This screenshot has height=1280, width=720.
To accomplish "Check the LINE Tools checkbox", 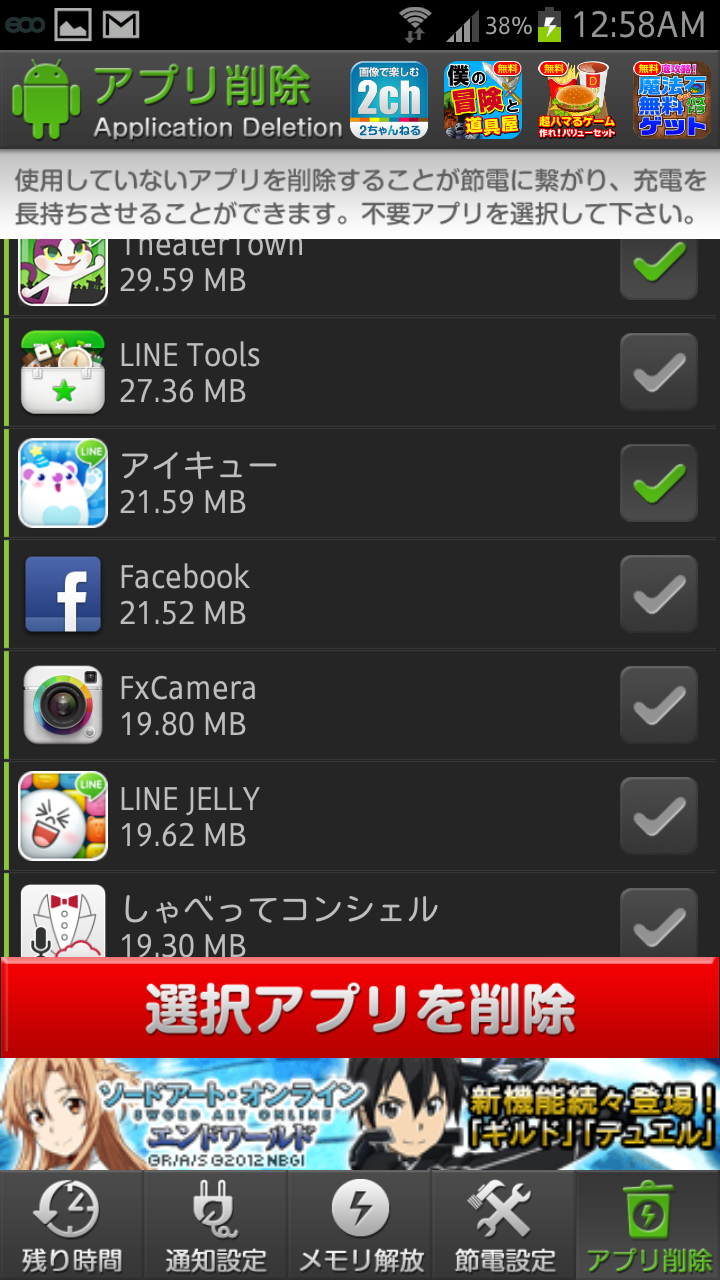I will coord(658,372).
